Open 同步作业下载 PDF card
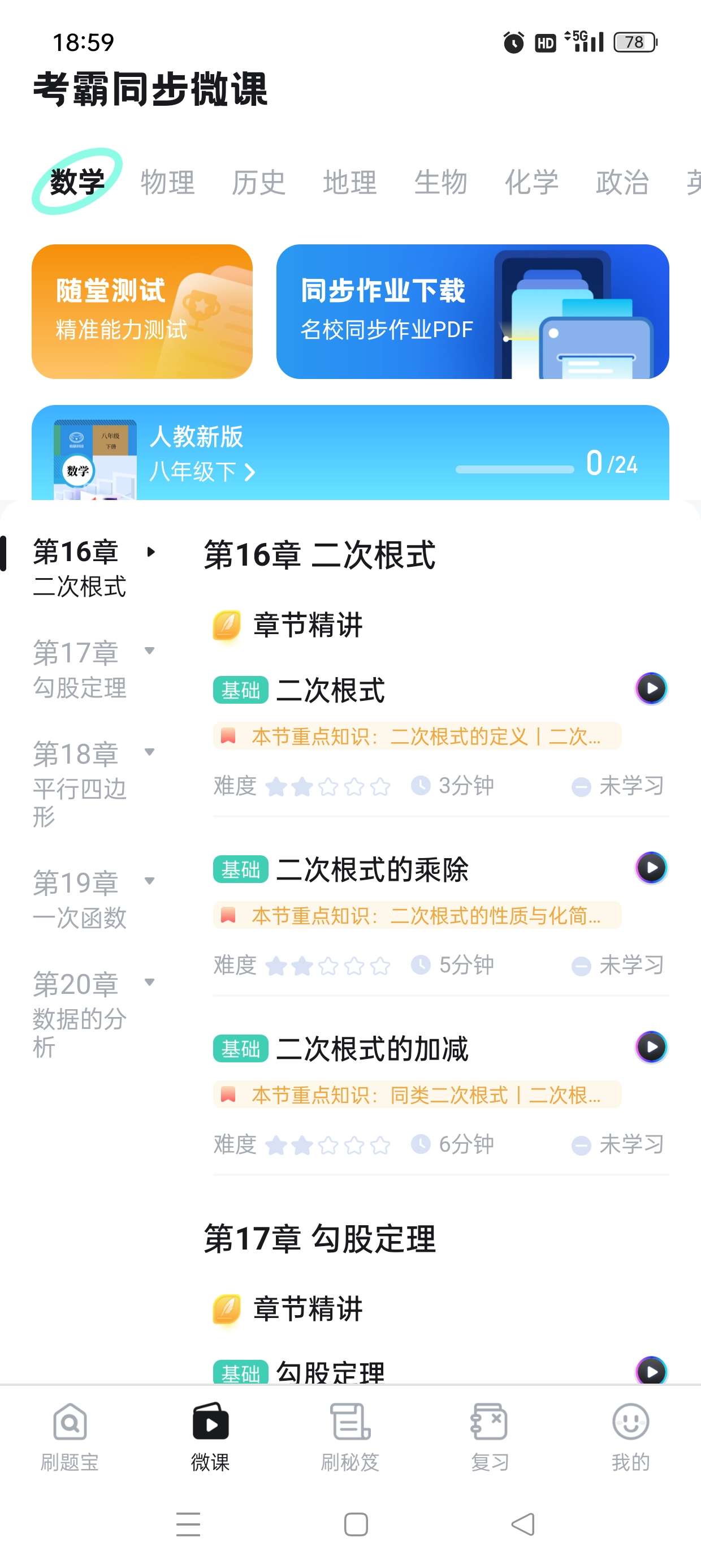This screenshot has height=1568, width=701. tap(472, 312)
